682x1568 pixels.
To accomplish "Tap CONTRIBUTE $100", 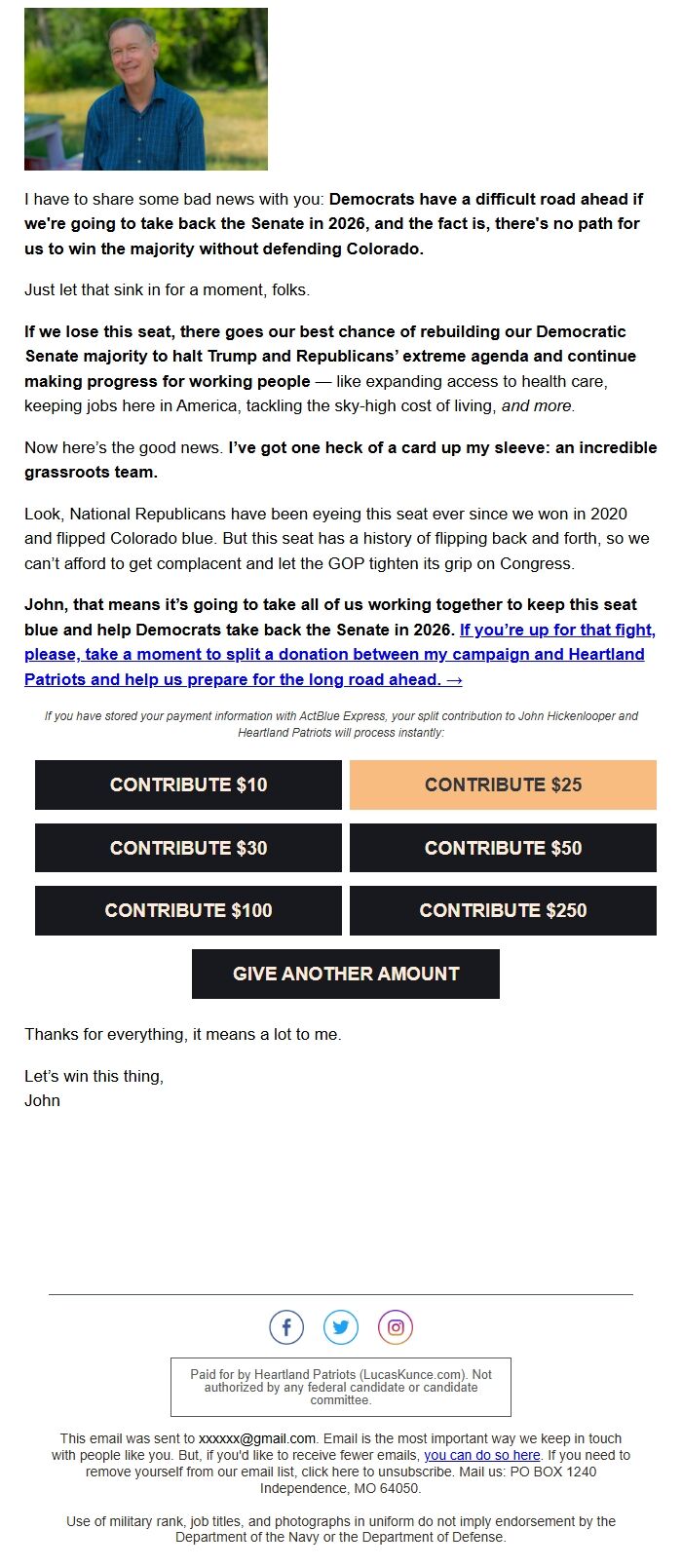I will (x=188, y=910).
